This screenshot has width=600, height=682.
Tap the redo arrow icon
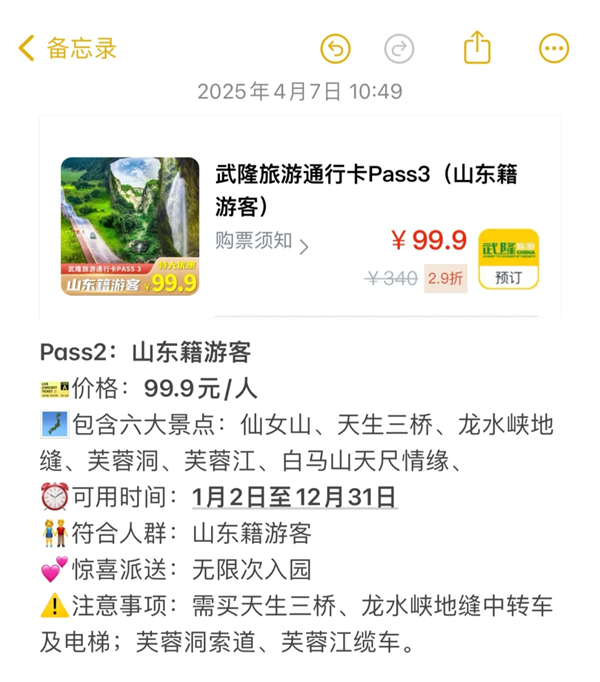coord(400,48)
